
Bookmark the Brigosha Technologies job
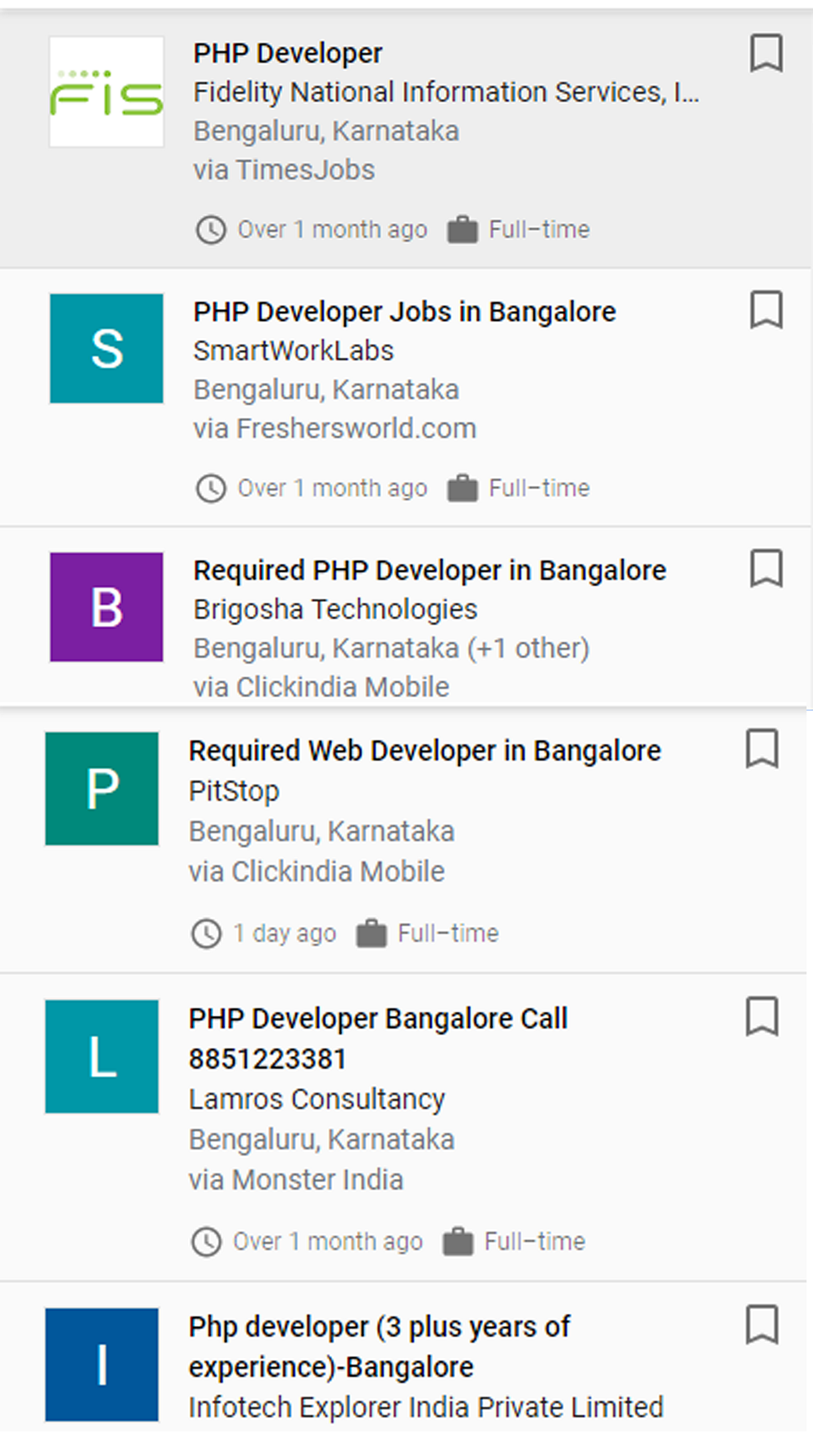pyautogui.click(x=767, y=568)
